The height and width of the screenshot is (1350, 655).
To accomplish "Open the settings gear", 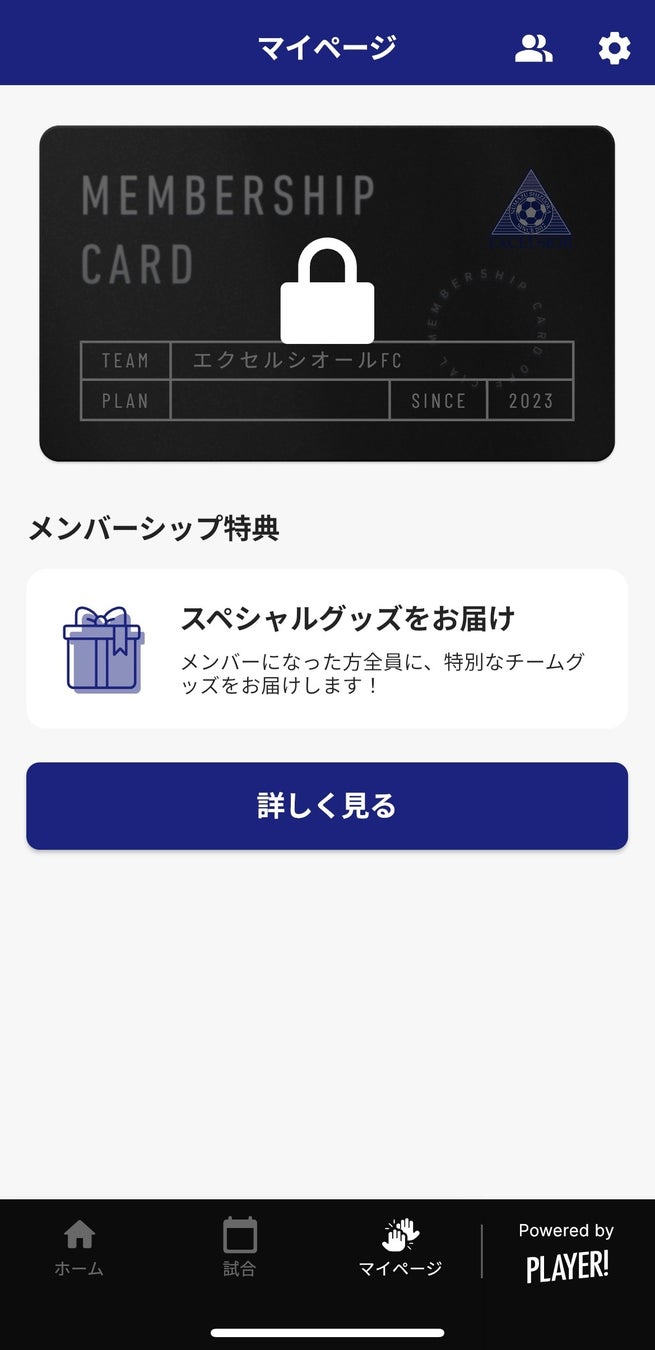I will [x=614, y=48].
